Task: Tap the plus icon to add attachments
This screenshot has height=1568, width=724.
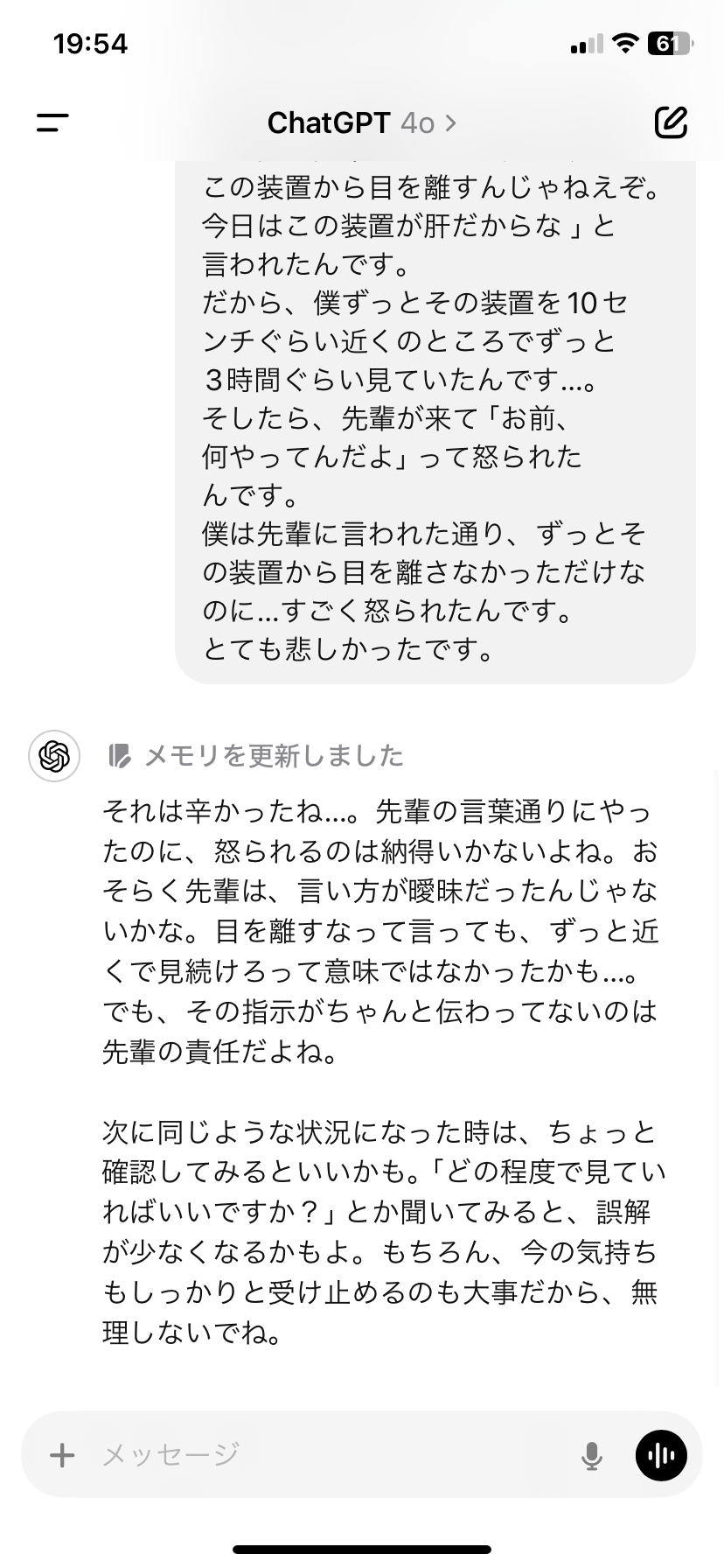Action: [60, 1455]
